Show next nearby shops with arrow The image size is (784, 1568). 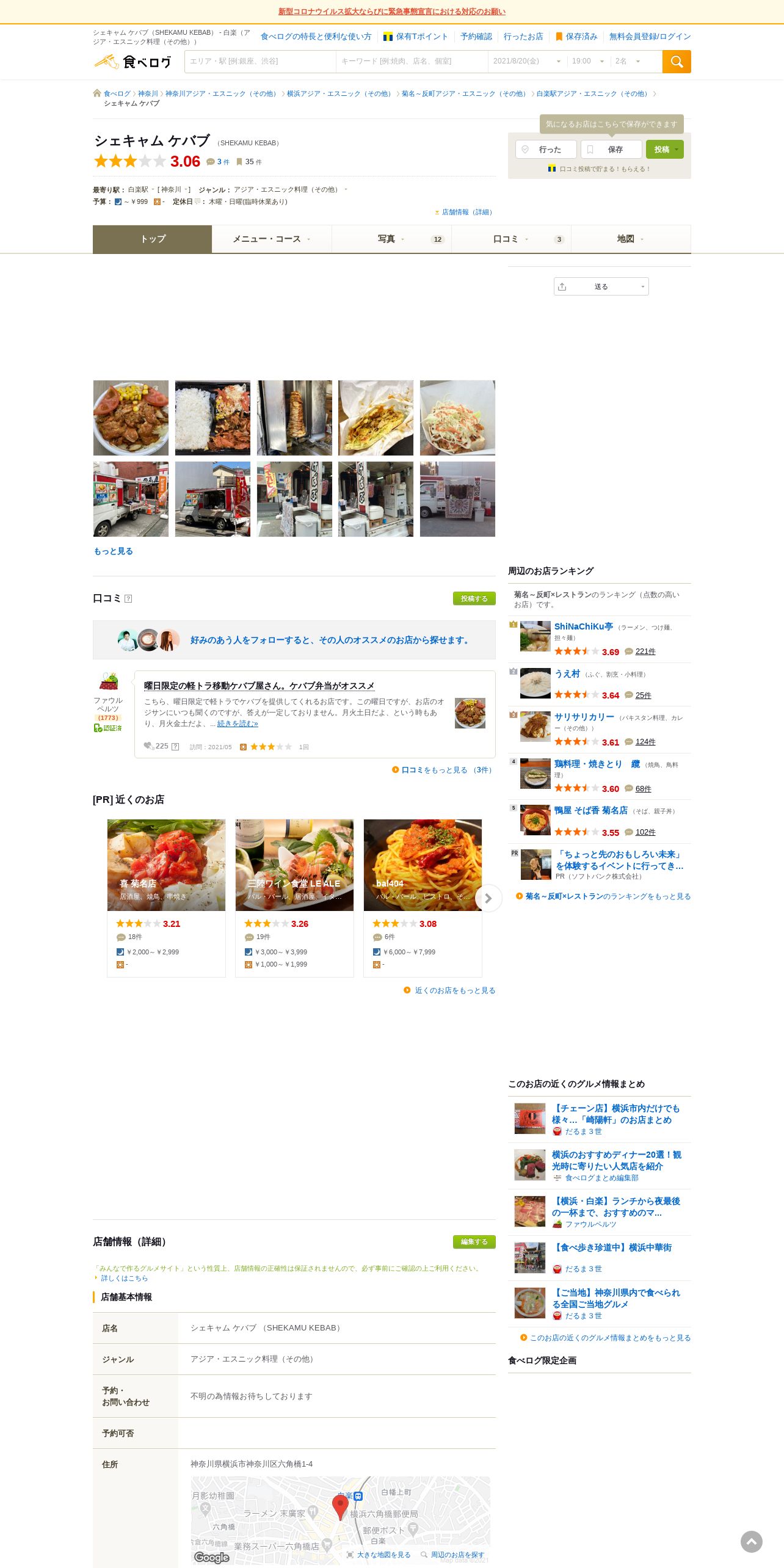tap(488, 898)
